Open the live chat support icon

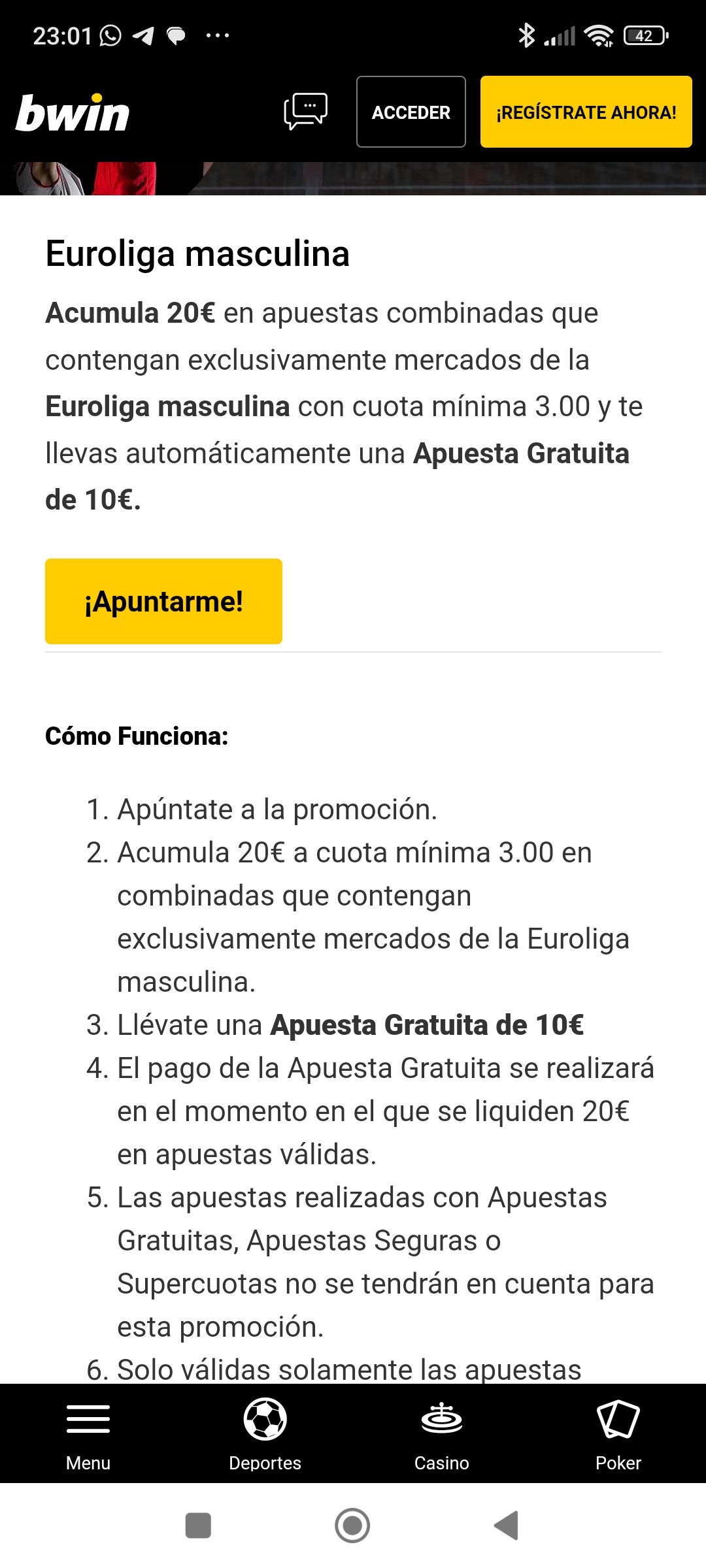[305, 112]
